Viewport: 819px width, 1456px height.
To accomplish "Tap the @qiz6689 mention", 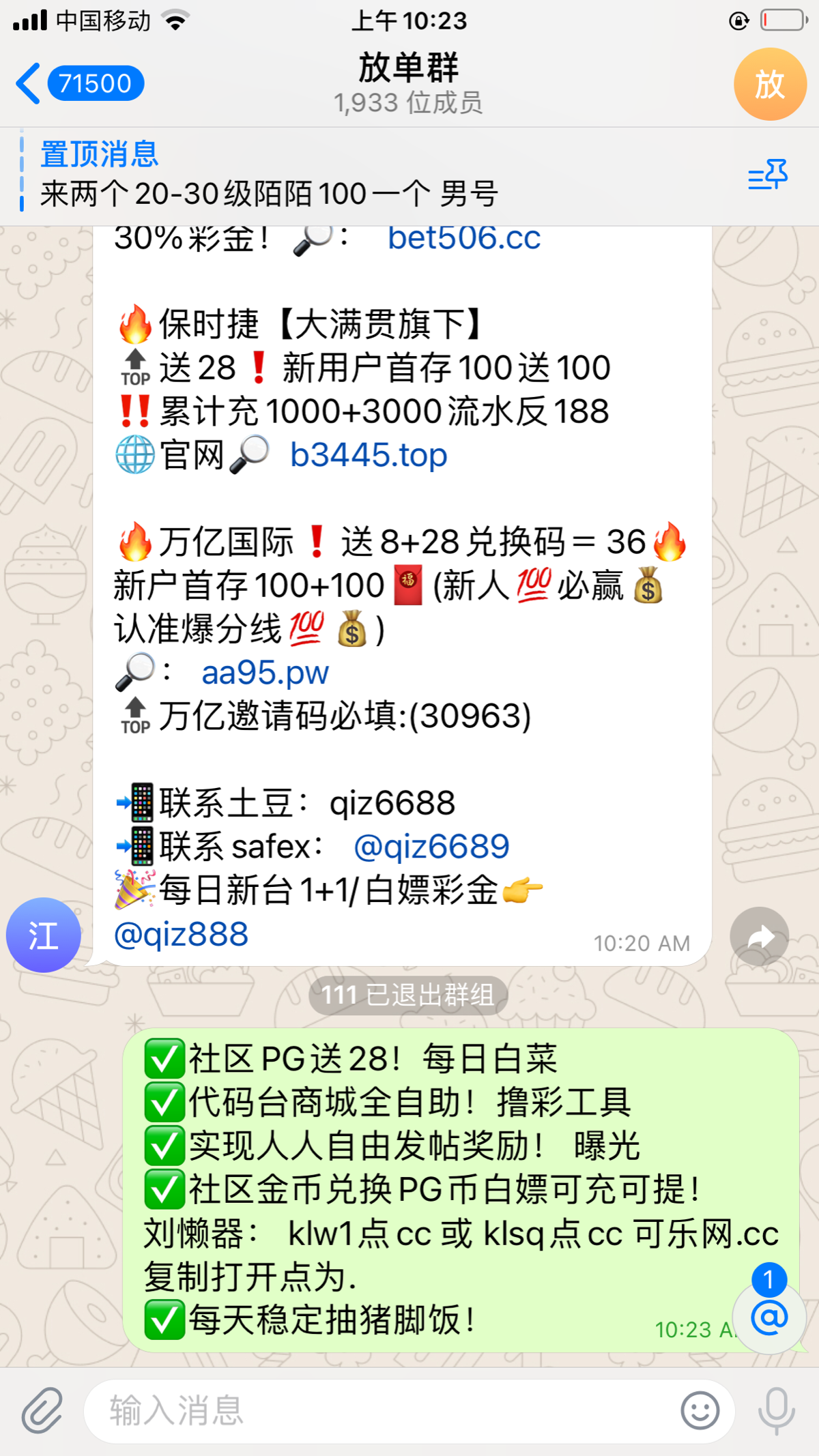I will (430, 845).
